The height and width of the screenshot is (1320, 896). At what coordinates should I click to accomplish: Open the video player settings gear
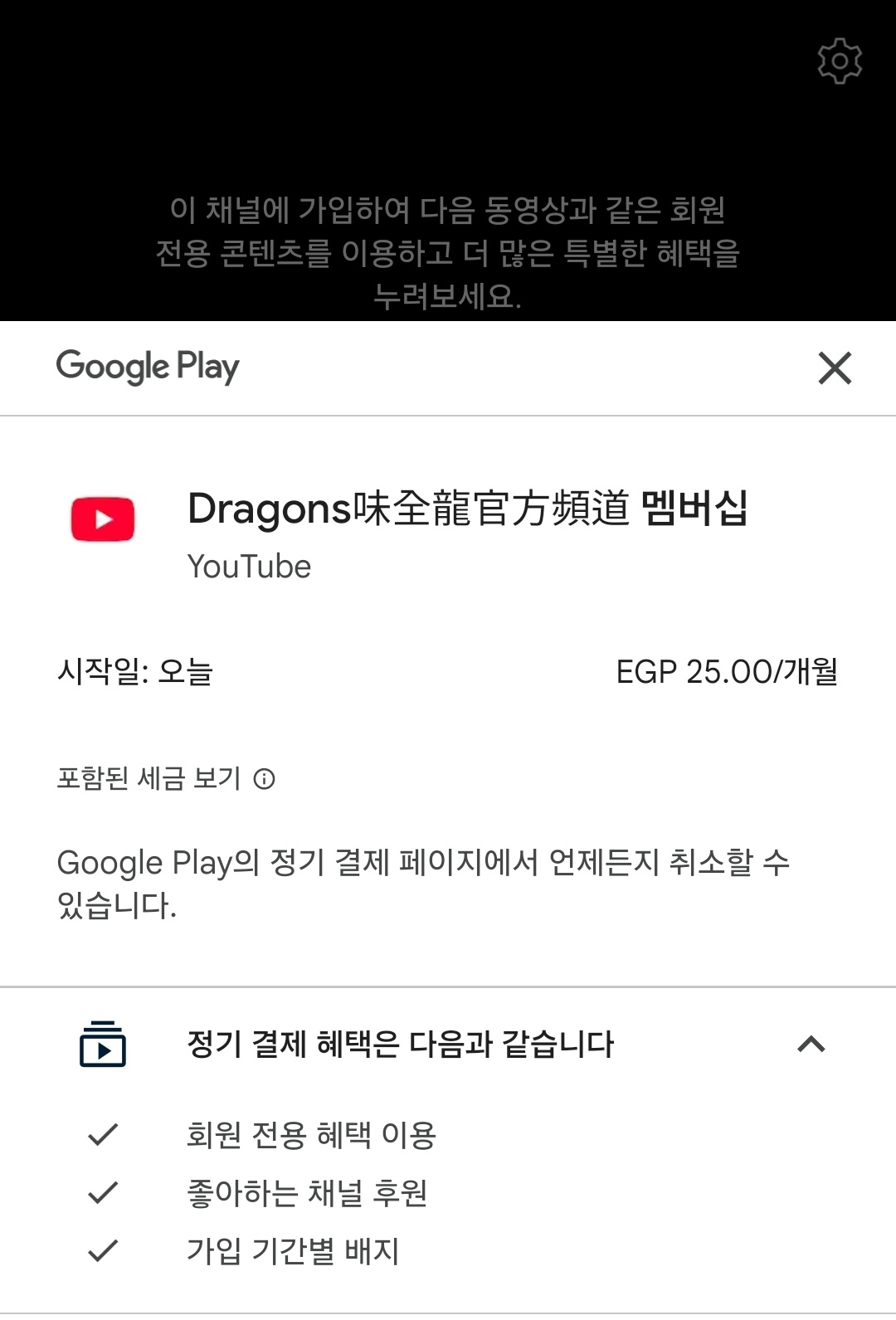click(840, 61)
